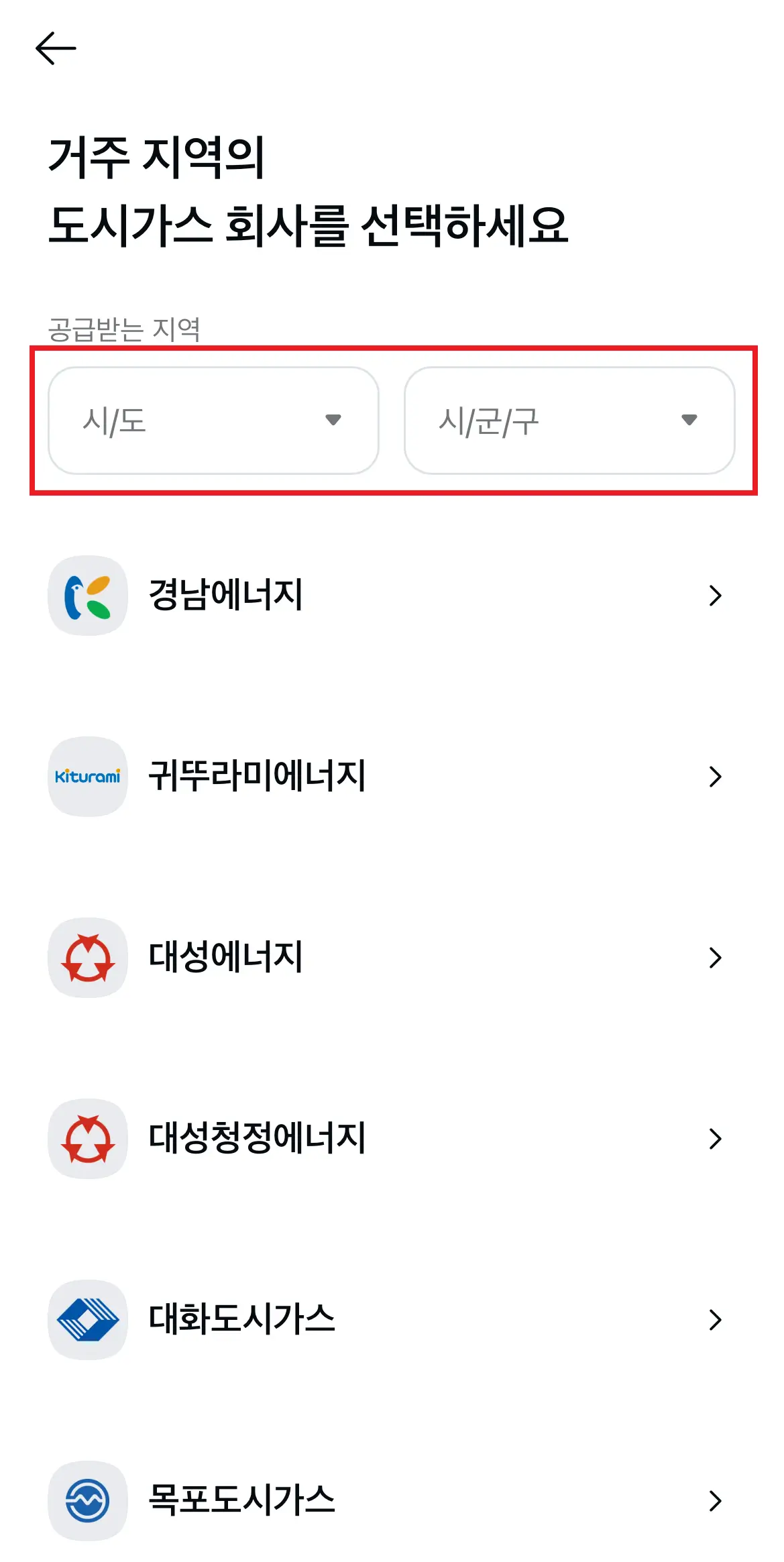Click the back arrow at top left

[57, 48]
